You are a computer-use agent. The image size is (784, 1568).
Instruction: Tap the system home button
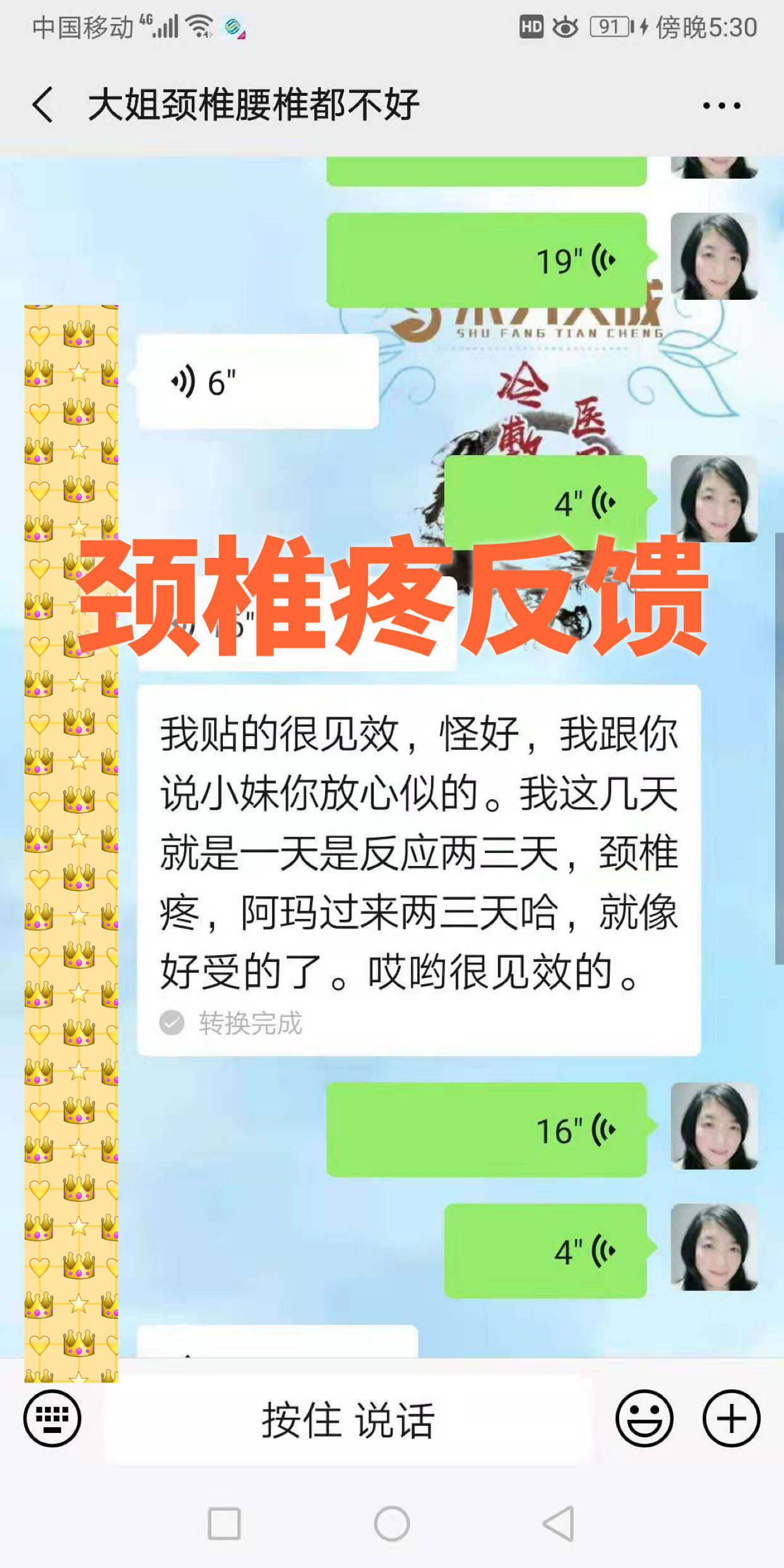click(391, 1524)
